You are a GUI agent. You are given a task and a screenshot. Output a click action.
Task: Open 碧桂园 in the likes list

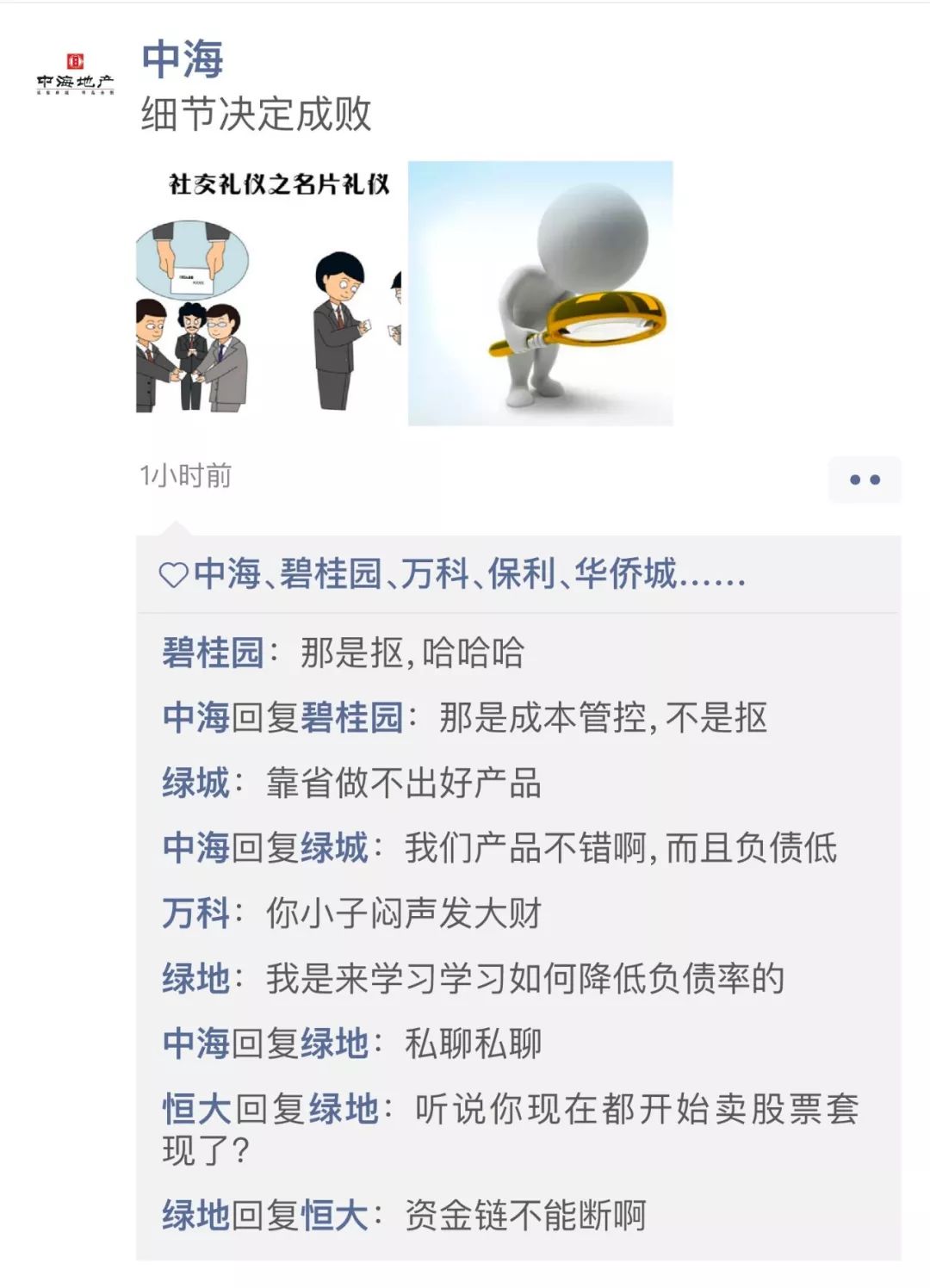point(330,574)
